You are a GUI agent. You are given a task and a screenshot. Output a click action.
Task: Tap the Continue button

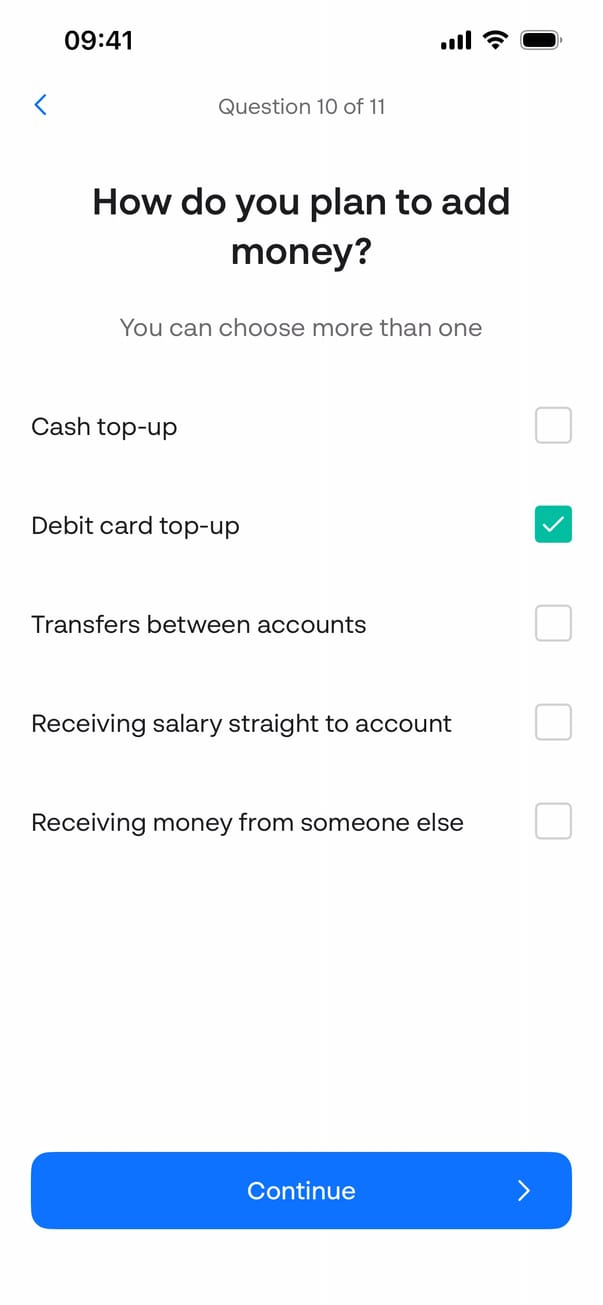click(x=301, y=1190)
